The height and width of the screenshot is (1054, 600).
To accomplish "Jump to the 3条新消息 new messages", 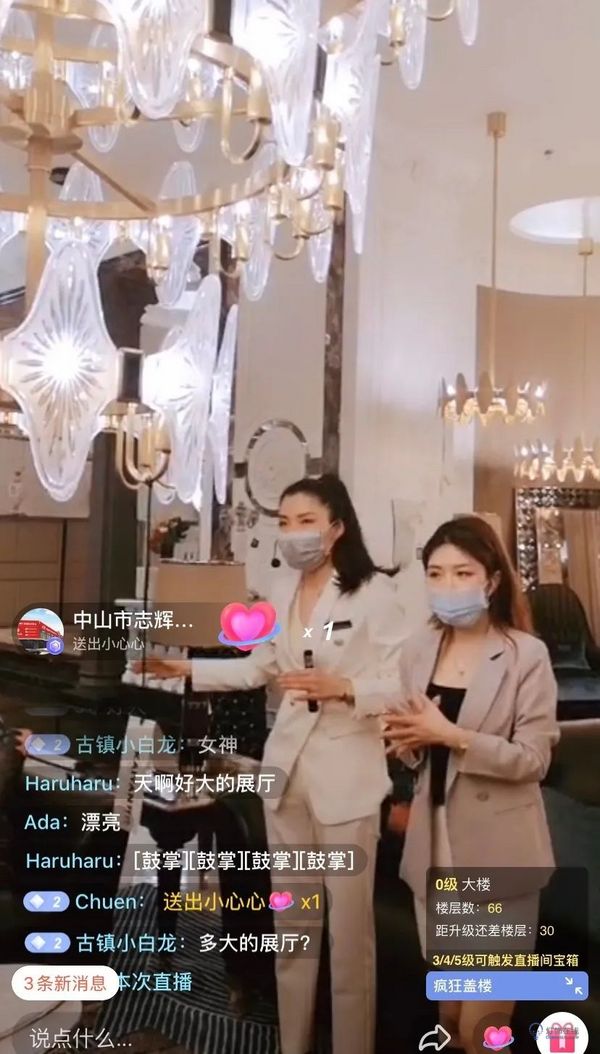I will (x=65, y=982).
